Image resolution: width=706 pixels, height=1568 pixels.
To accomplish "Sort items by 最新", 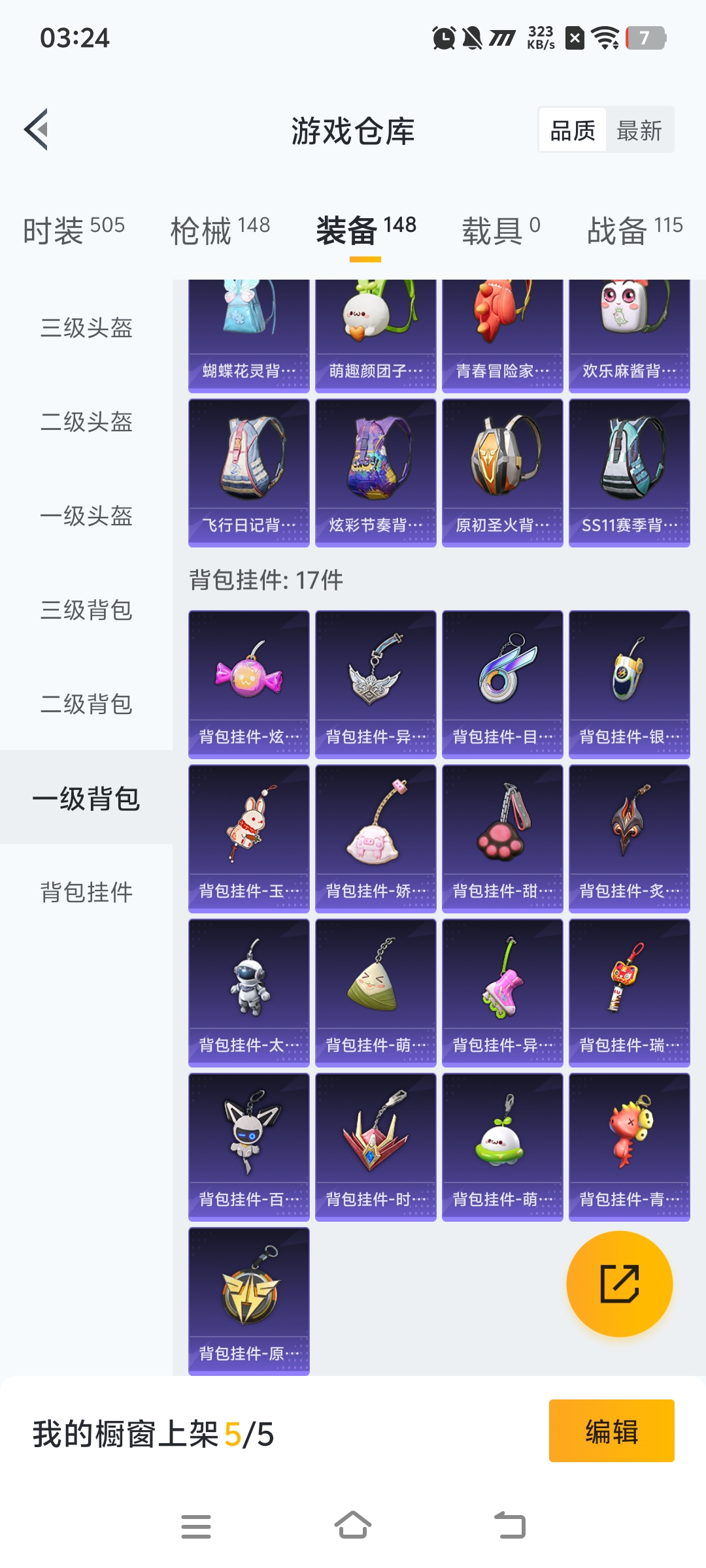I will coord(639,131).
